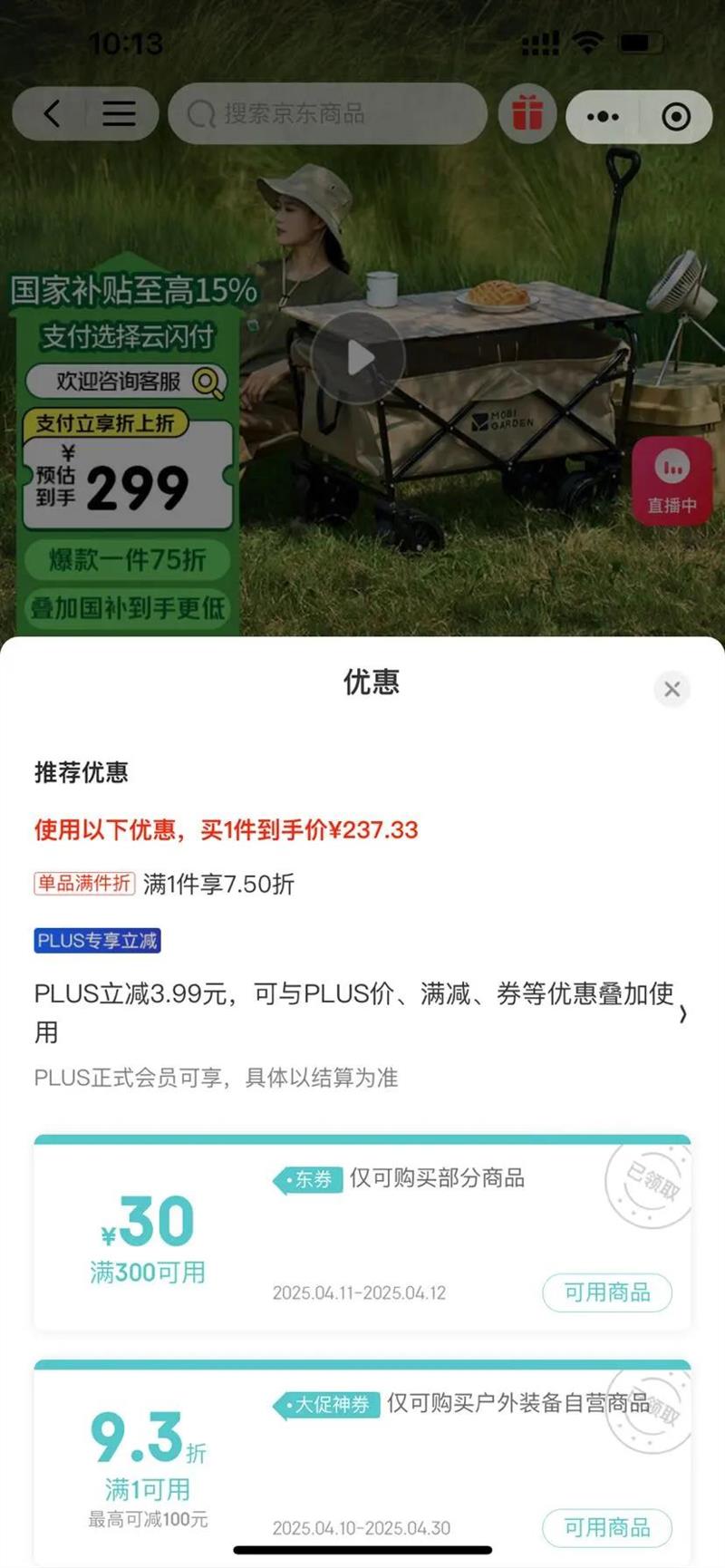This screenshot has height=1568, width=725.
Task: Open the hamburger menu beside the back arrow
Action: click(121, 114)
